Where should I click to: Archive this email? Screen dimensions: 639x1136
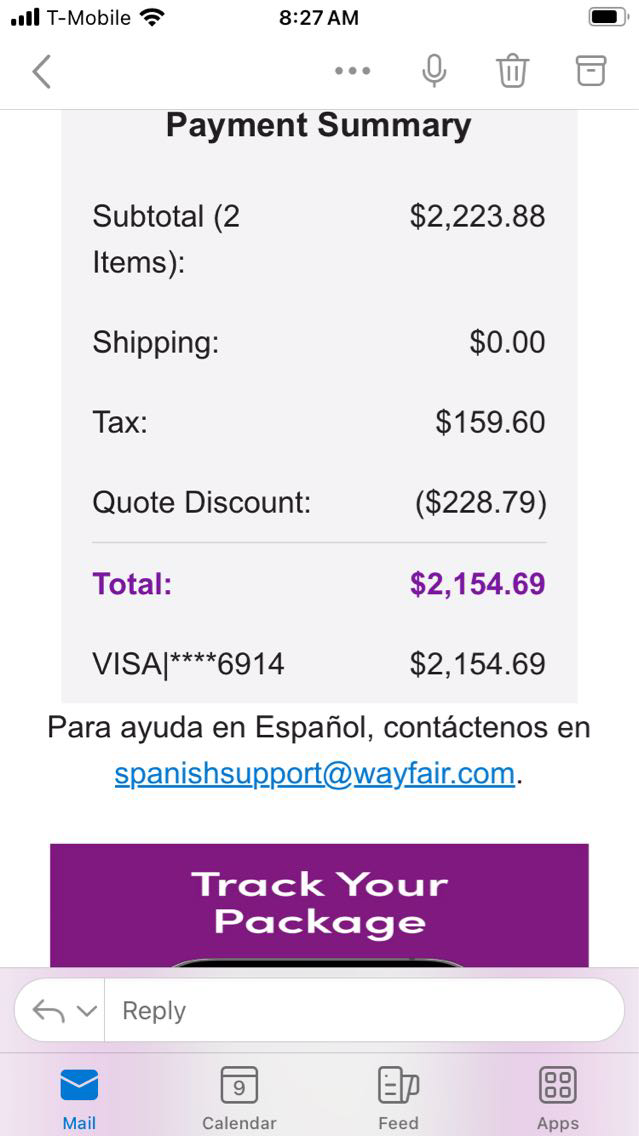tap(591, 71)
